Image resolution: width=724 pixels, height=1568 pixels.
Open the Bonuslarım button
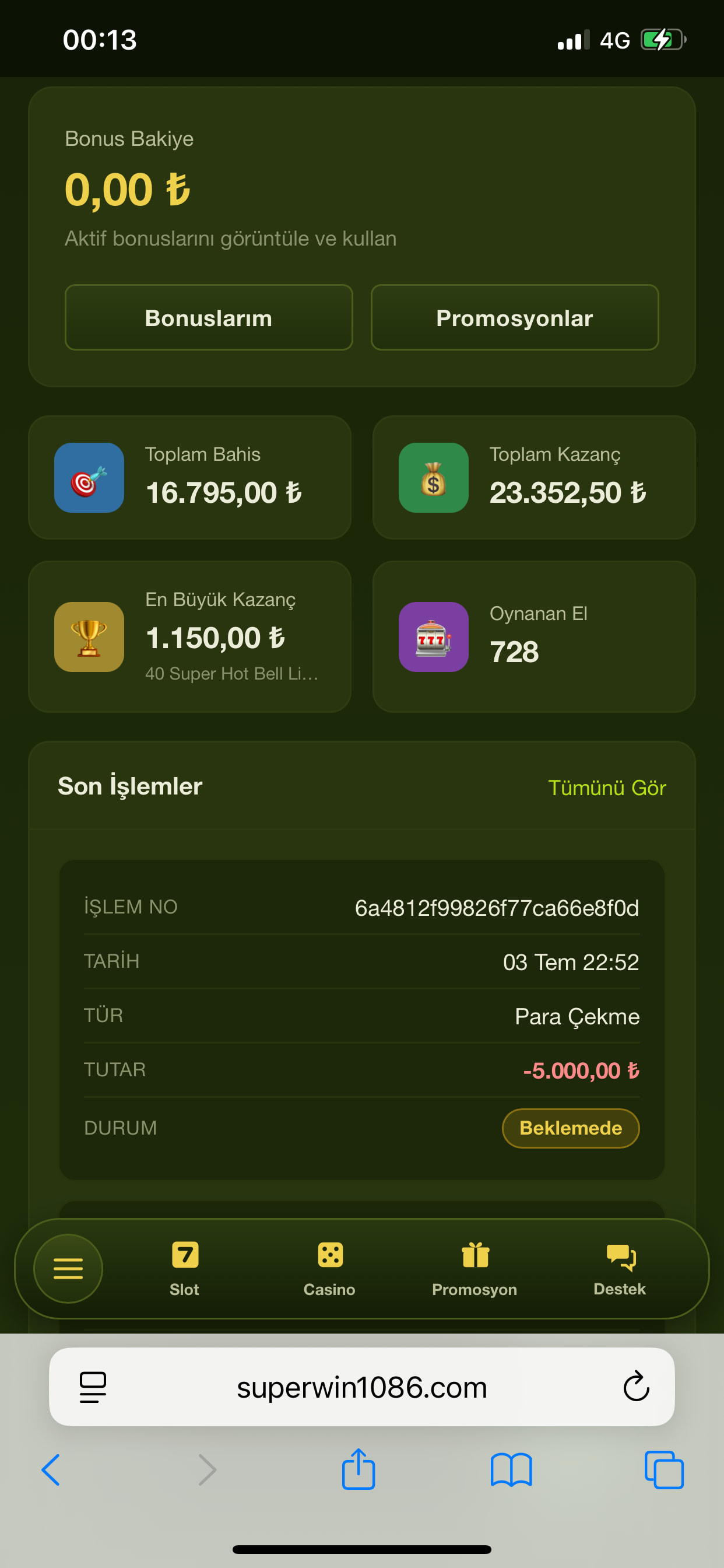tap(209, 317)
